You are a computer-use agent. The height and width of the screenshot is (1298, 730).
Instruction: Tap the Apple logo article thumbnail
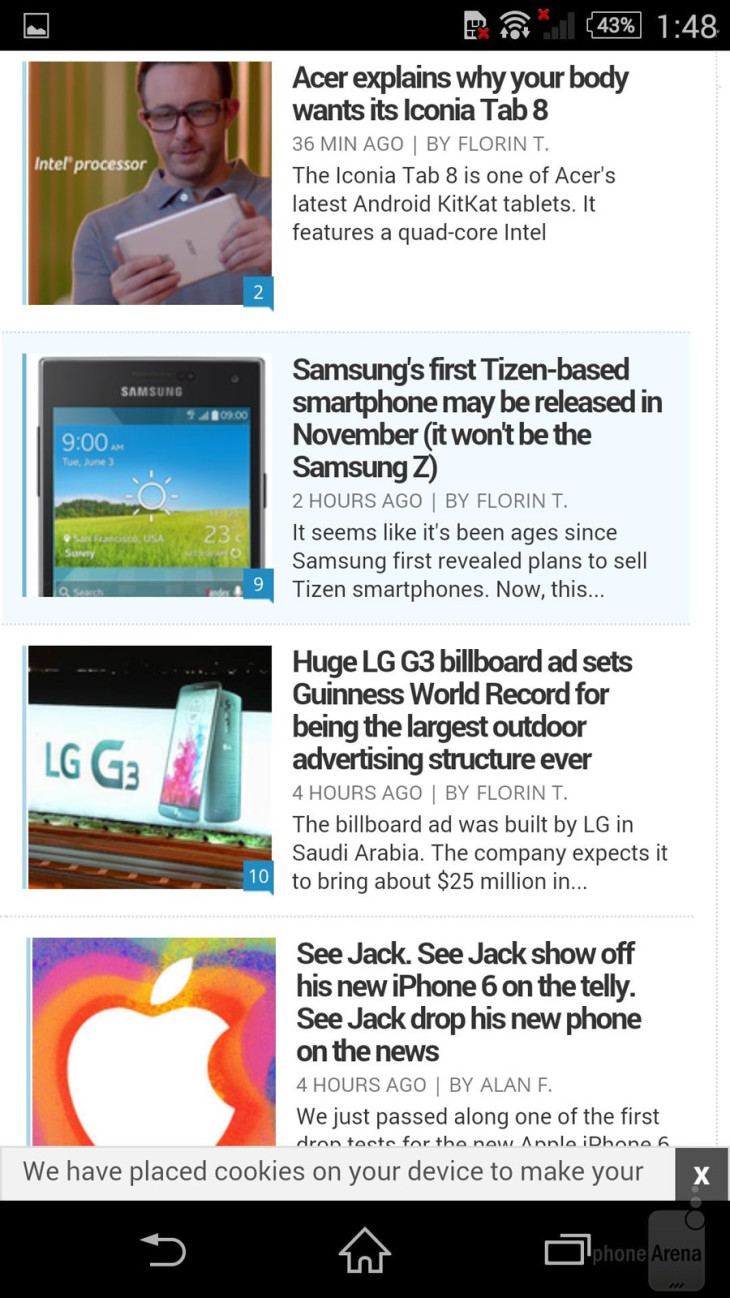[x=154, y=1042]
